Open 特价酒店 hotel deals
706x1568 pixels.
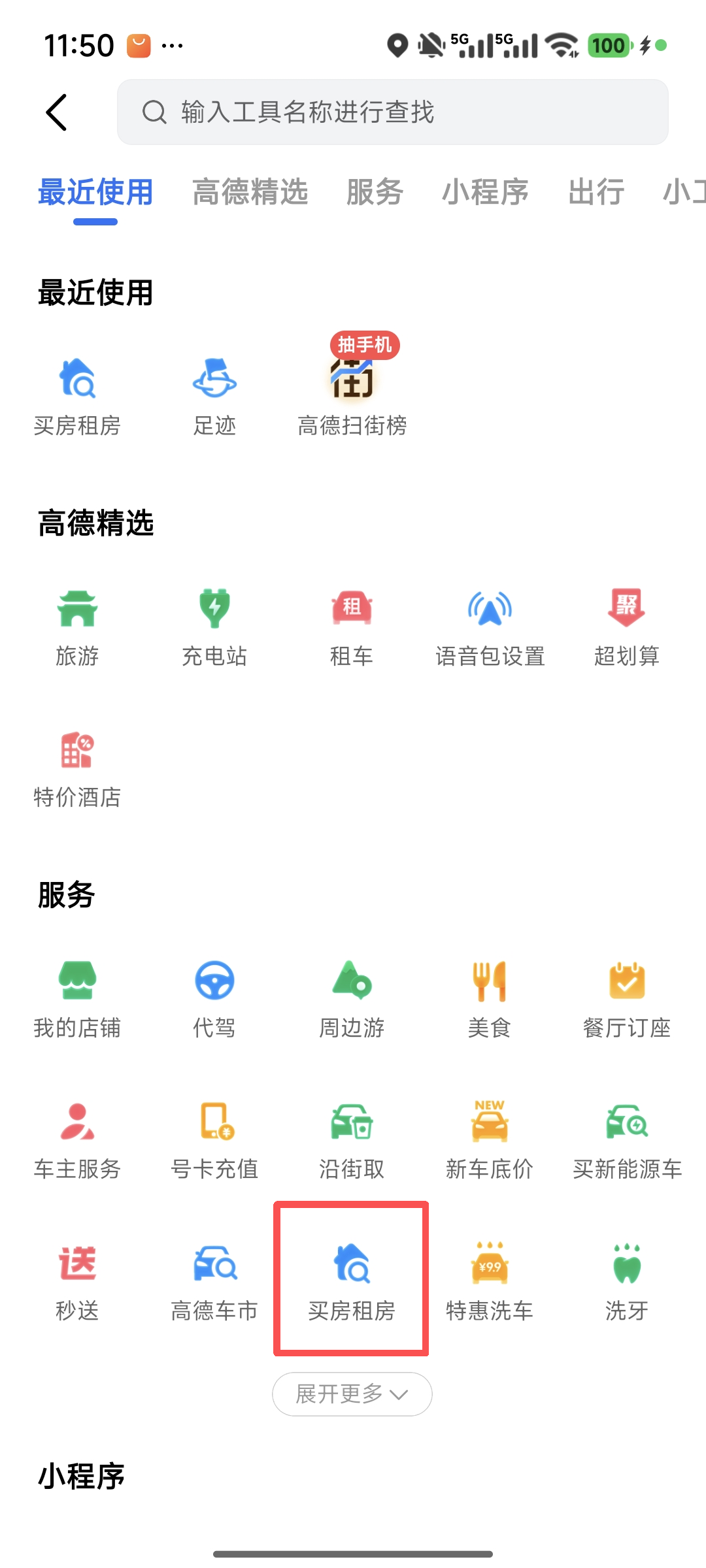click(x=77, y=768)
